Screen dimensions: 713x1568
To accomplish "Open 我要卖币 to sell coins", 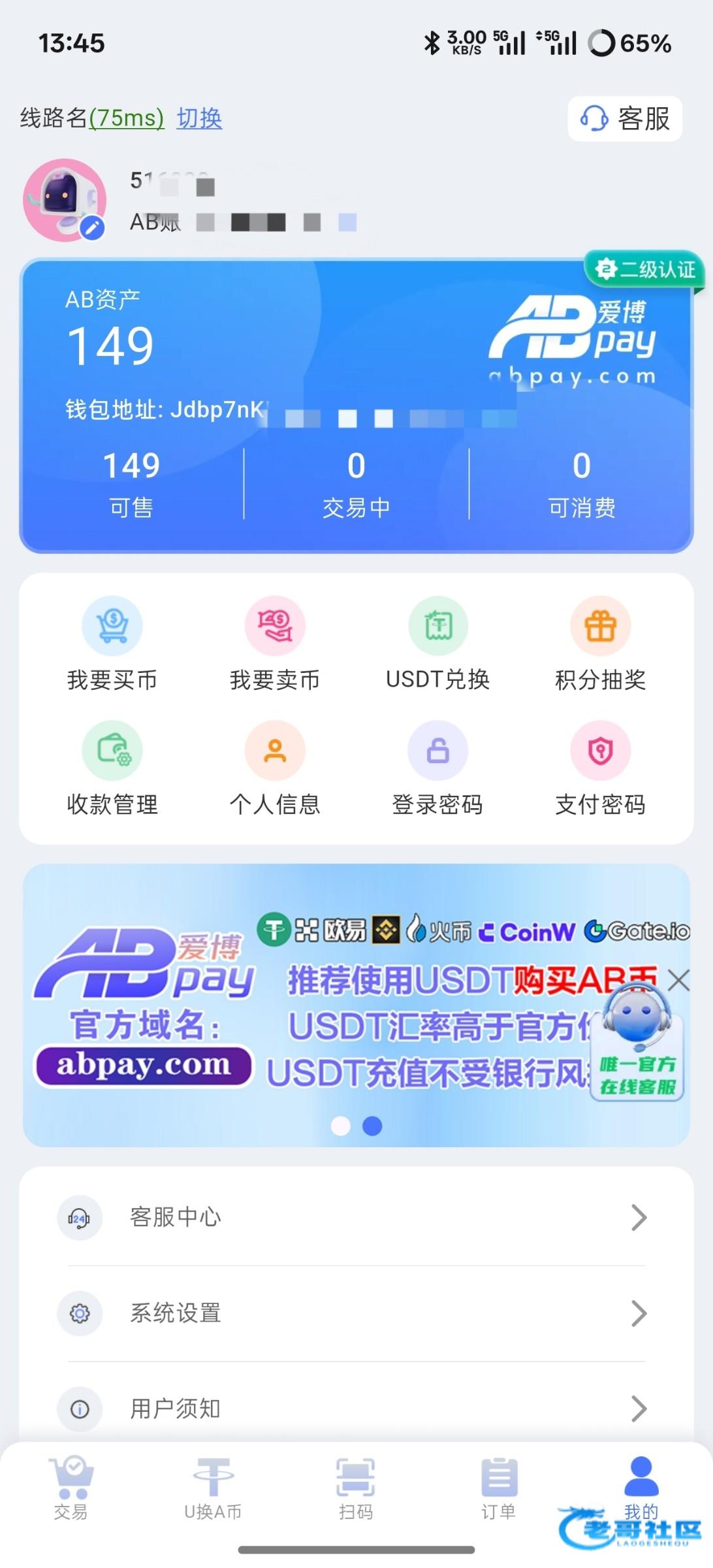I will [x=275, y=644].
